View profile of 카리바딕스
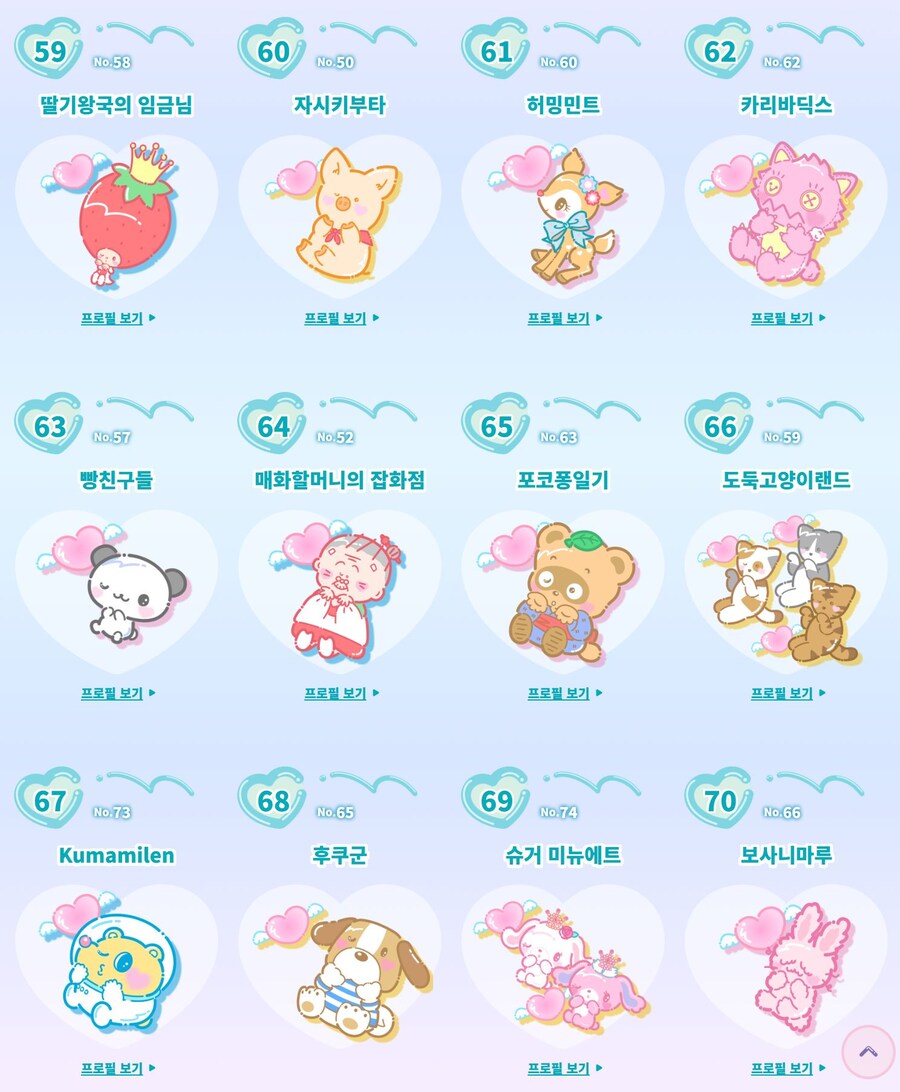 click(788, 318)
